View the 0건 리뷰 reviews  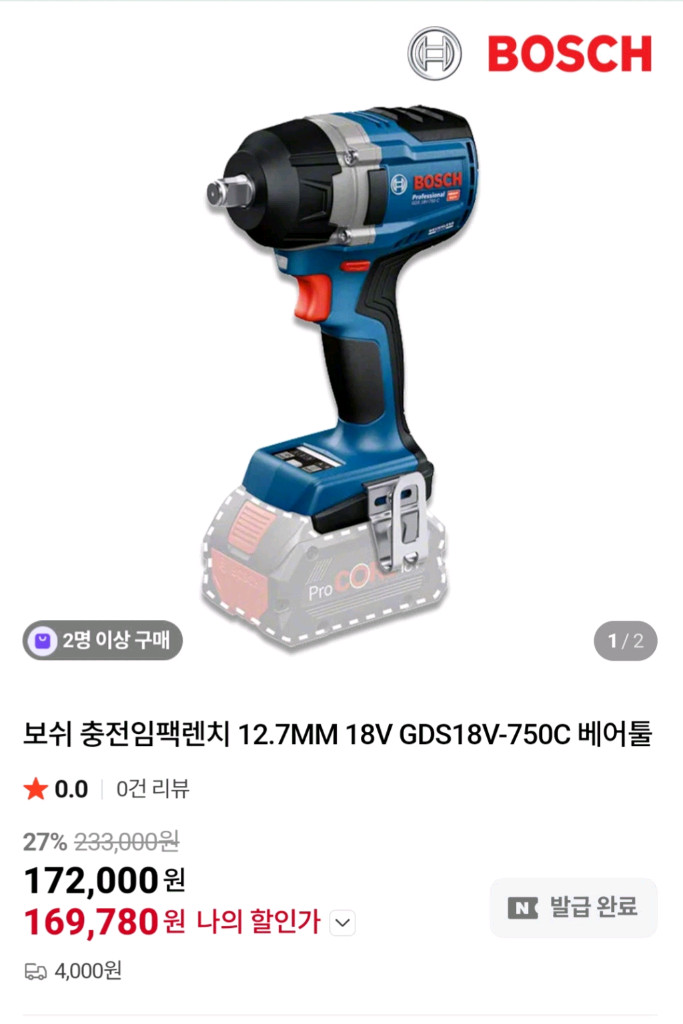[152, 789]
